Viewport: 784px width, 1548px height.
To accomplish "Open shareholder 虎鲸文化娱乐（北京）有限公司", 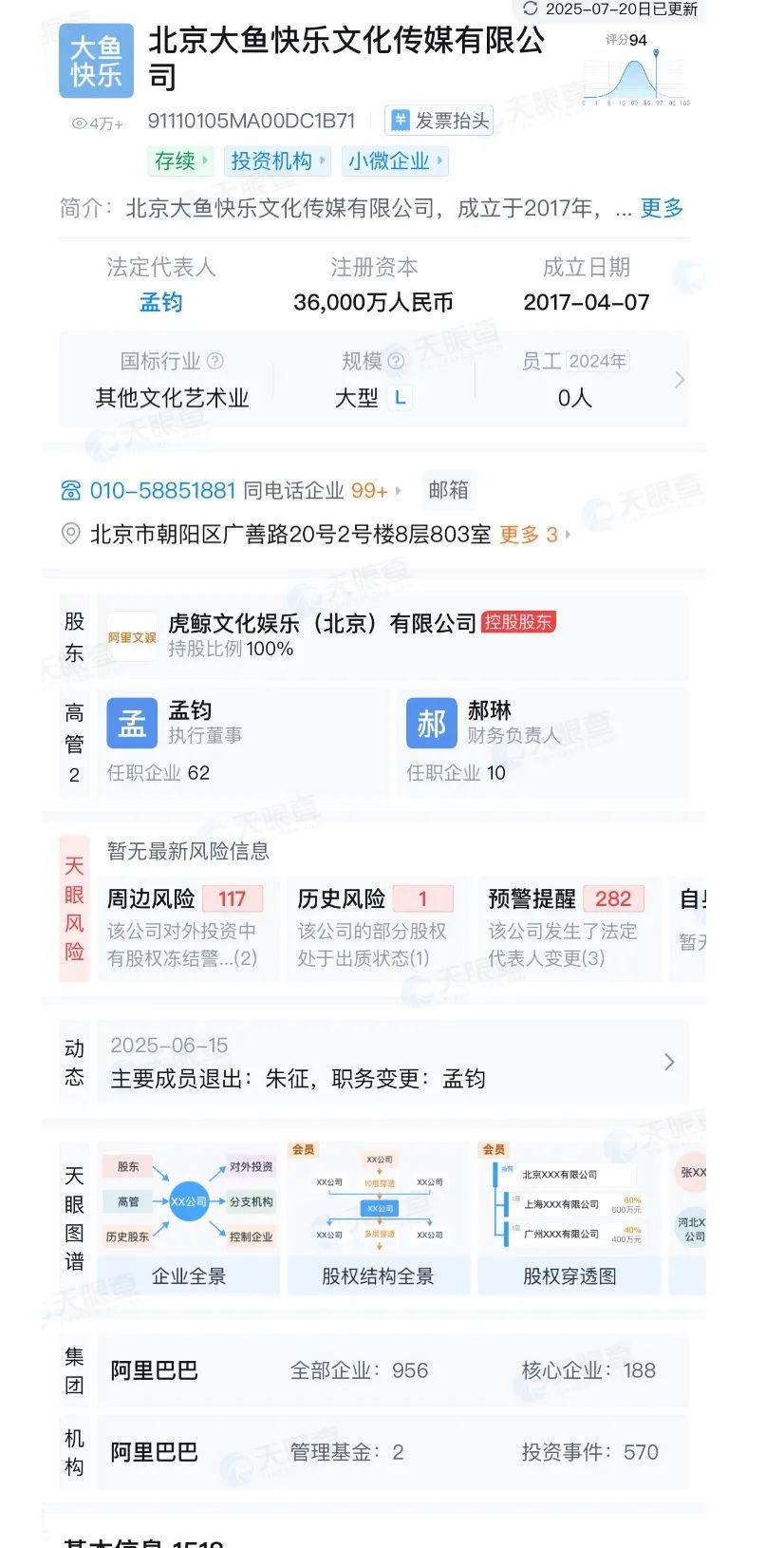I will click(322, 623).
